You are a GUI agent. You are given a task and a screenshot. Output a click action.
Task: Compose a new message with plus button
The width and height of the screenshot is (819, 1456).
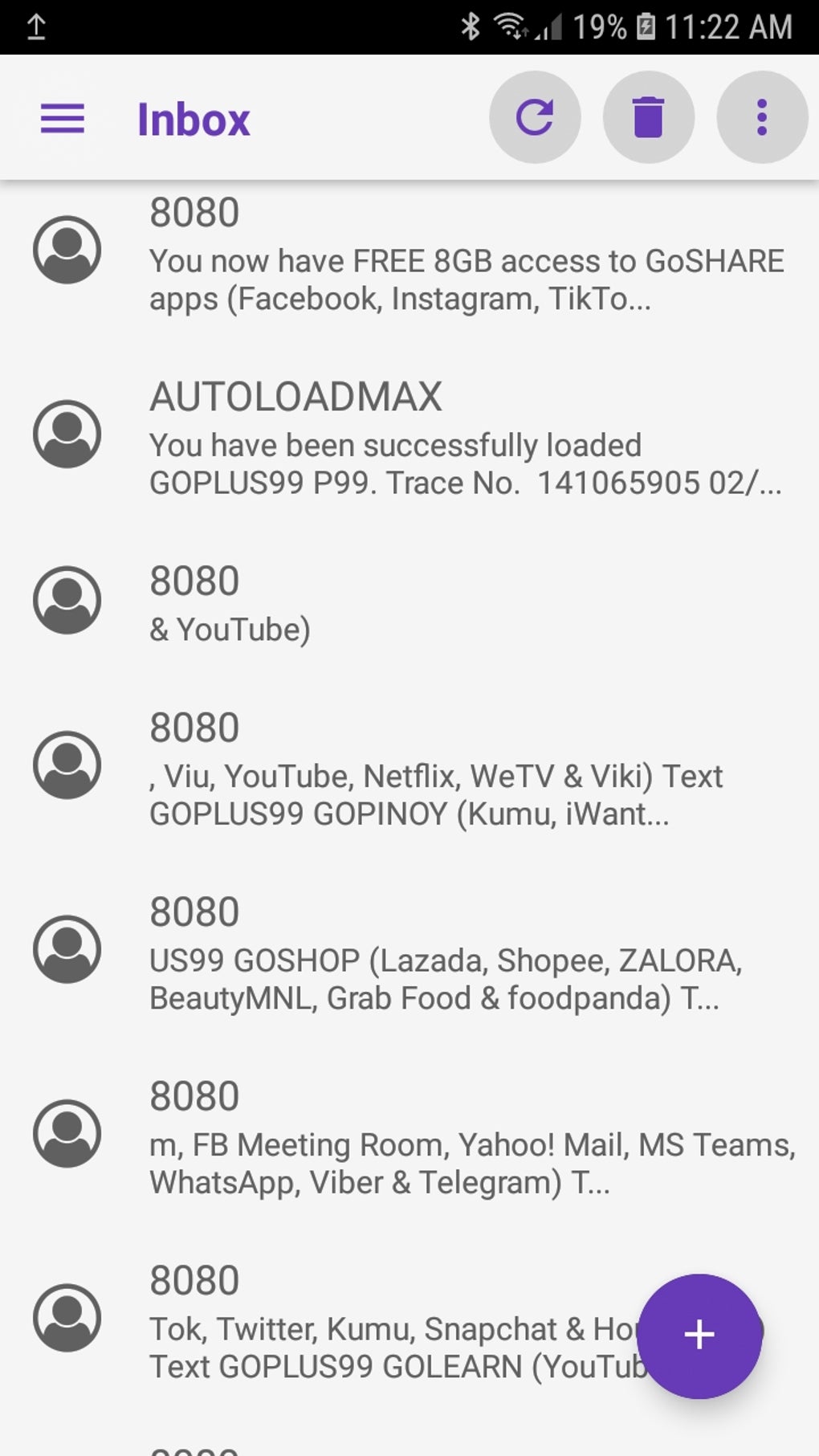pos(699,1335)
